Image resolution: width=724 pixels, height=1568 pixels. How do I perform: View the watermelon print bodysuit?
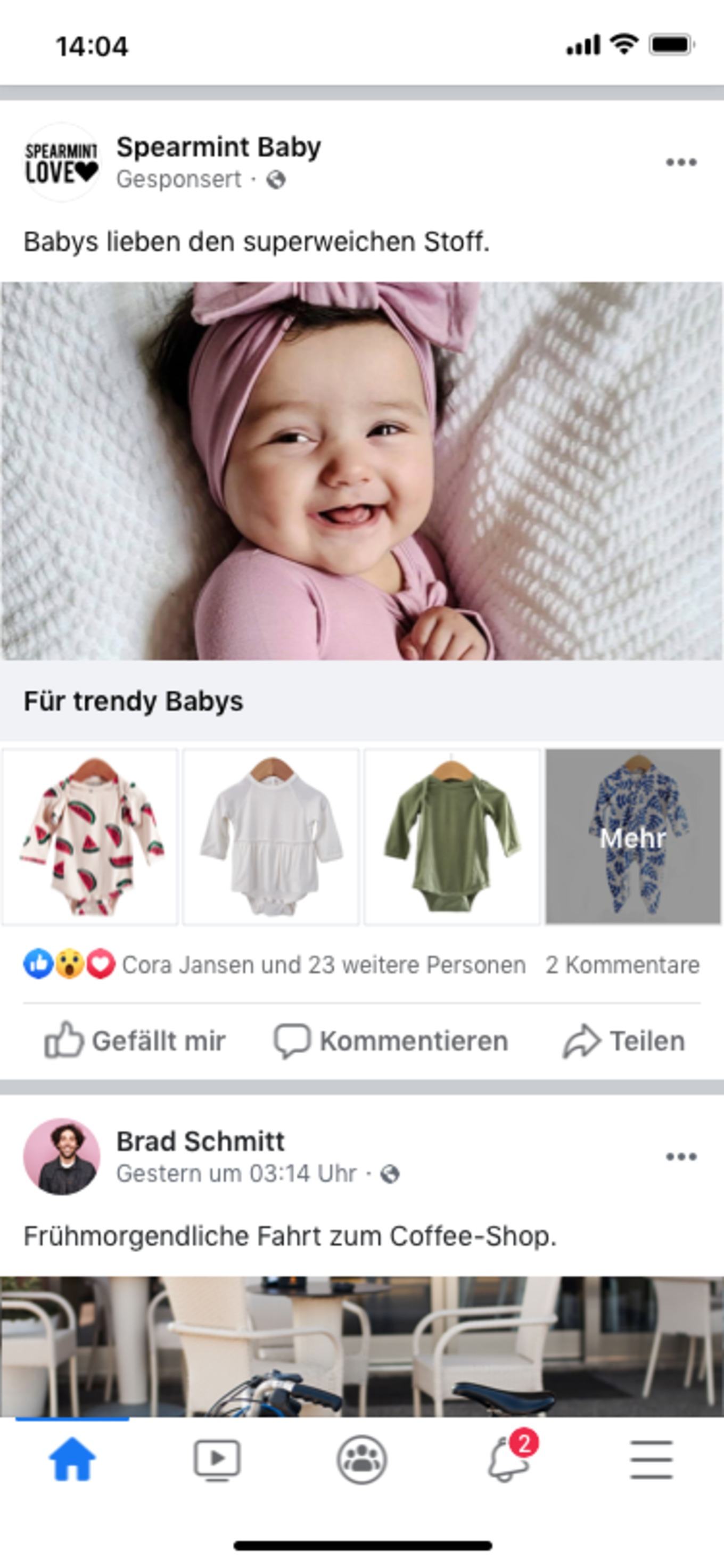pyautogui.click(x=90, y=836)
